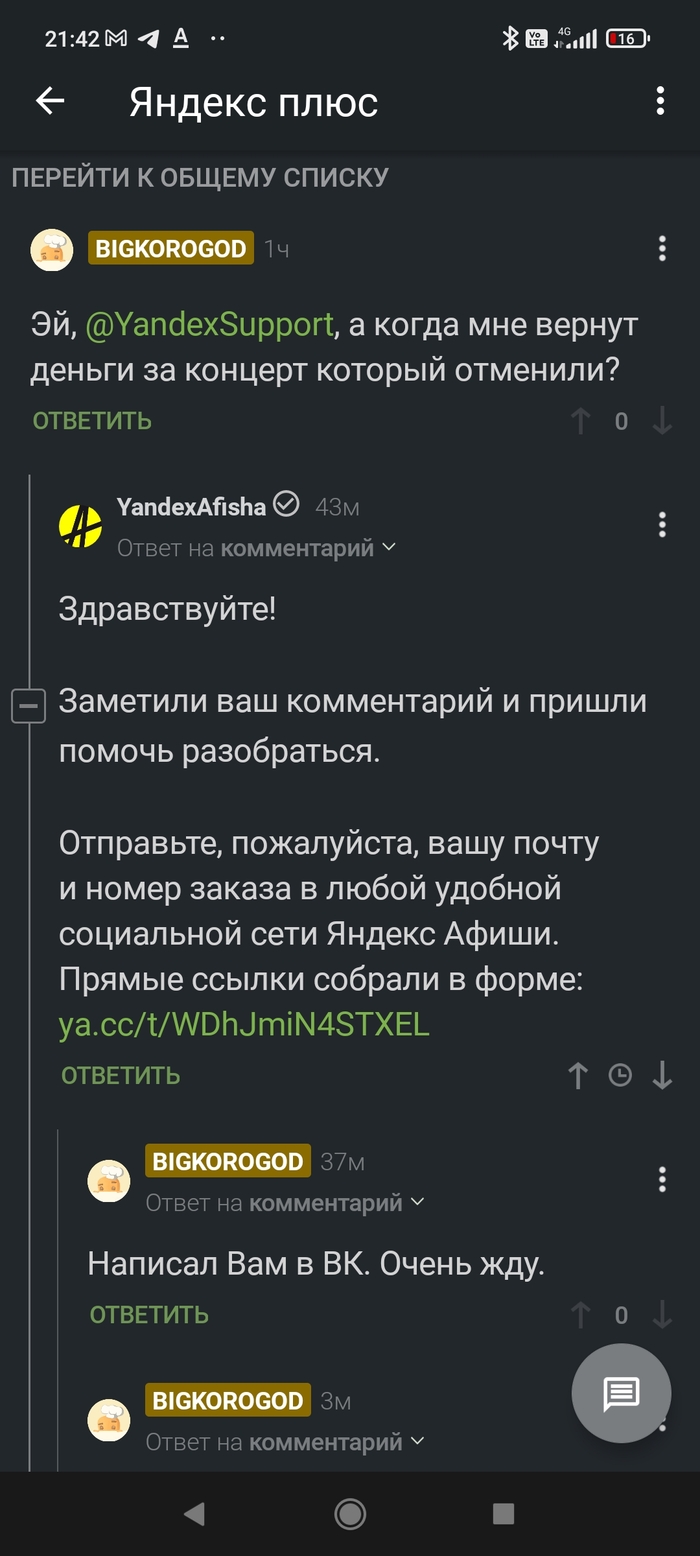Open the @YandexSupport mention
This screenshot has height=1556, width=700.
click(x=209, y=325)
